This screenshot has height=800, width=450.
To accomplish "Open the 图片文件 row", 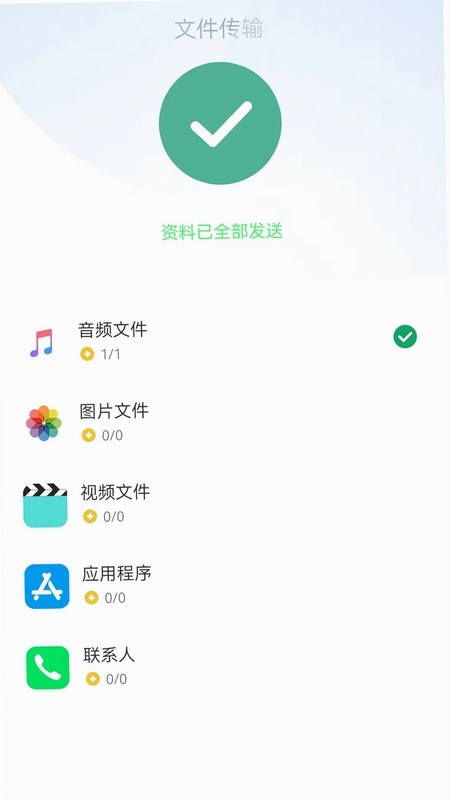I will point(225,422).
